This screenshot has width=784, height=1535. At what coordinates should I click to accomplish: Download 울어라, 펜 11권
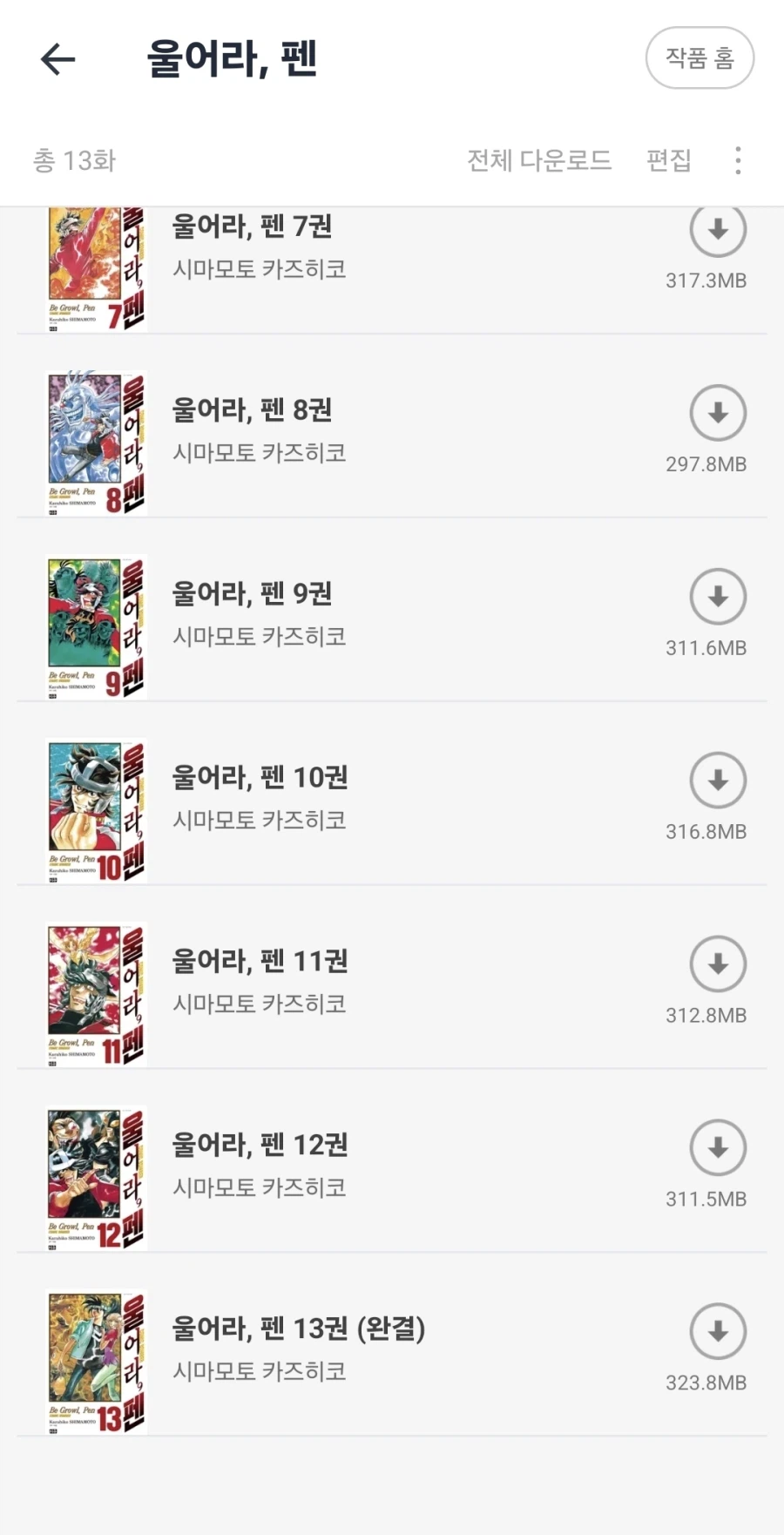[x=717, y=964]
